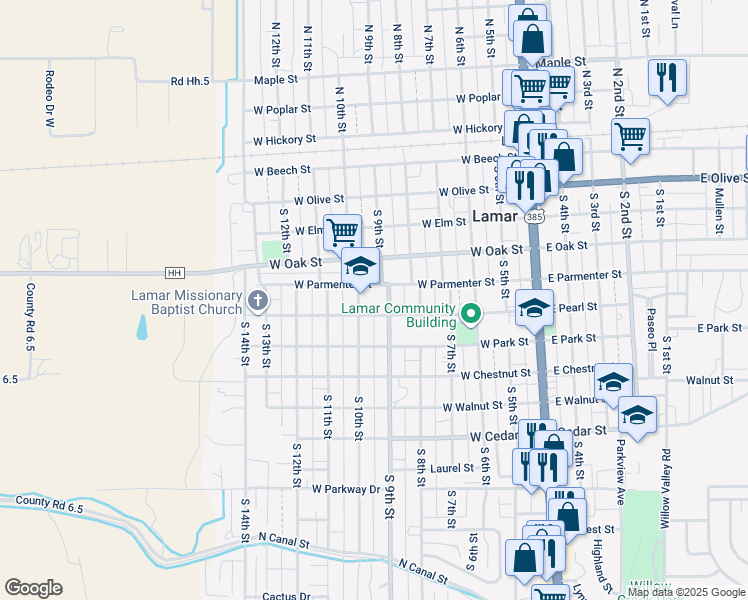Open the restaurant marker at W Olive St
The width and height of the screenshot is (748, 600).
click(x=526, y=185)
